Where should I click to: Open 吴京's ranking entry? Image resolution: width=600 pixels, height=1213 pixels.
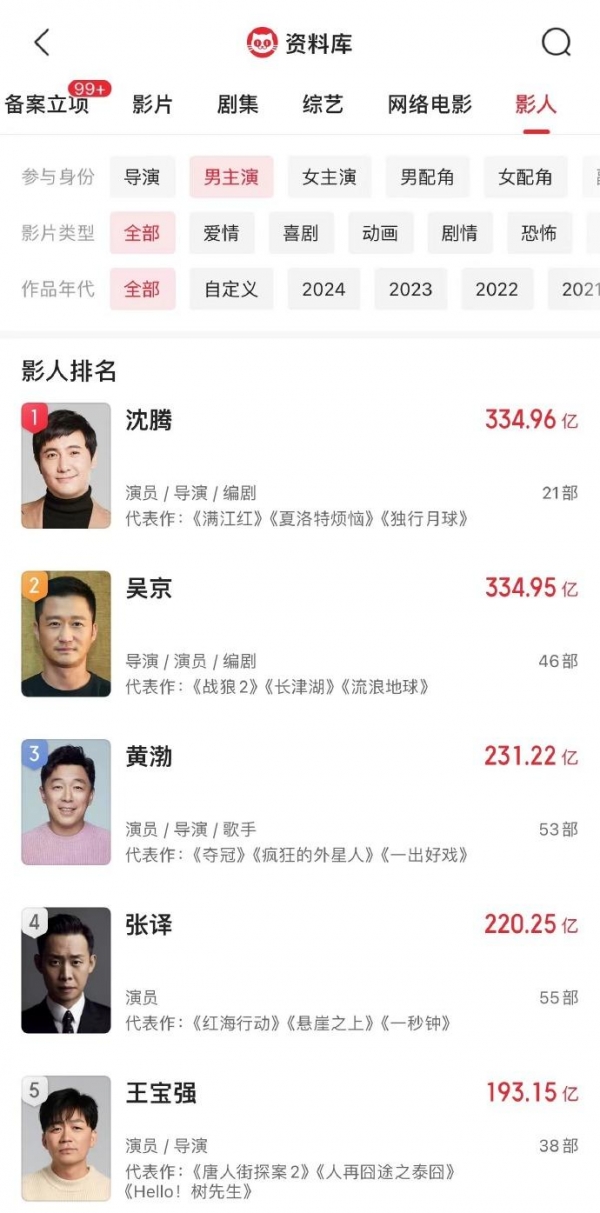[300, 634]
